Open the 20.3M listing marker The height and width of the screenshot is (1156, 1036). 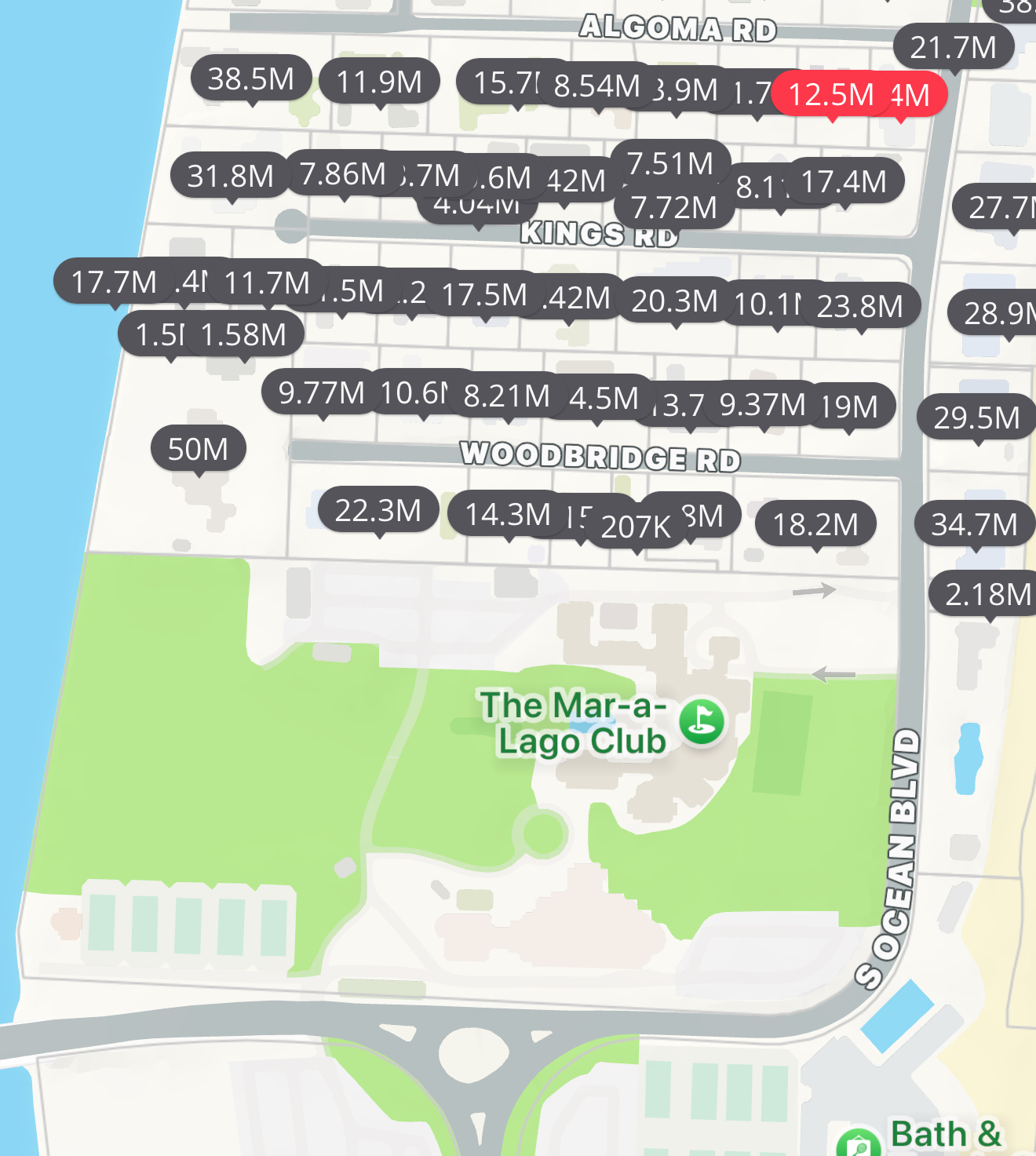674,301
